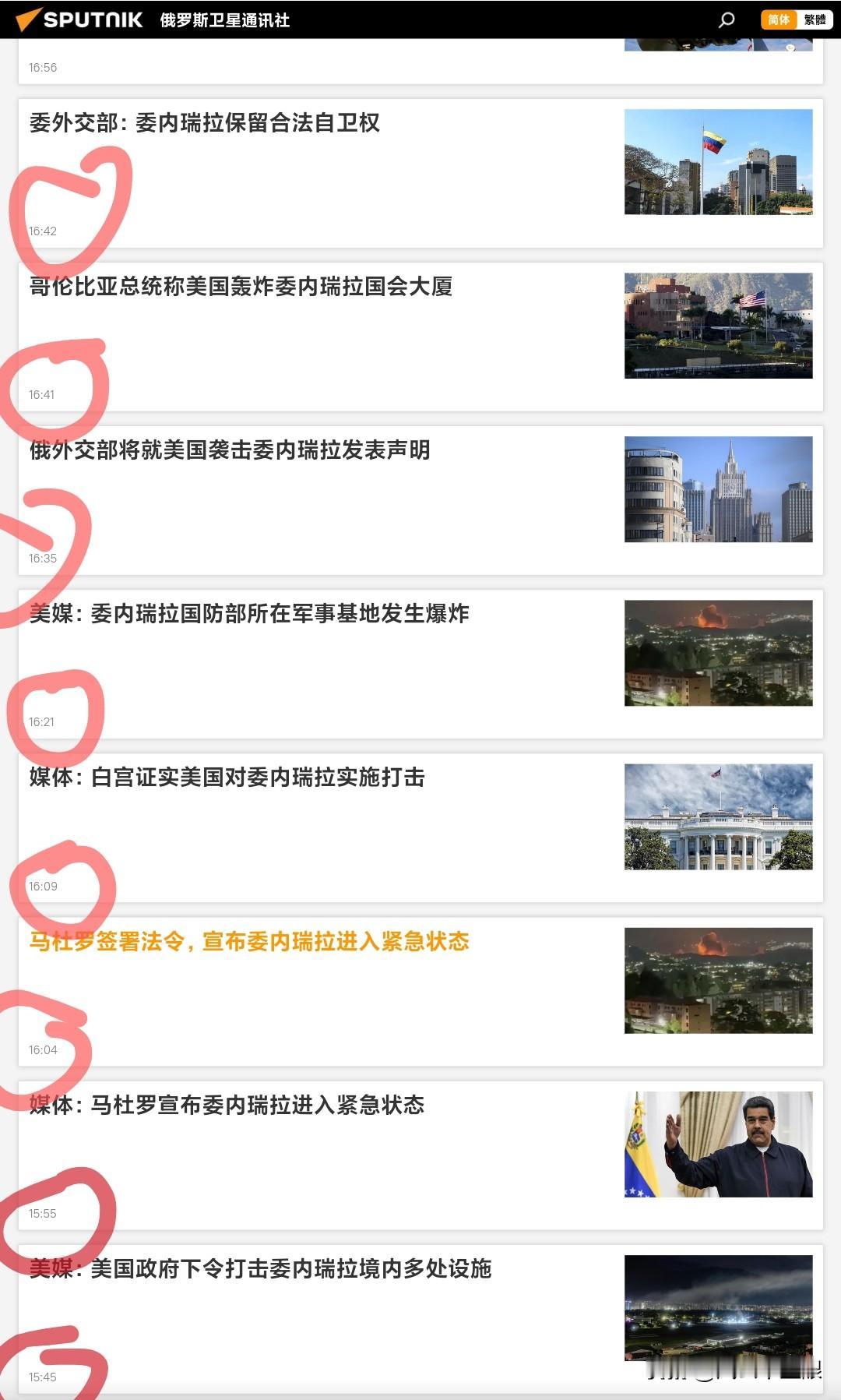Viewport: 841px width, 1400px height.
Task: Open the White House article thumbnail
Action: [718, 816]
